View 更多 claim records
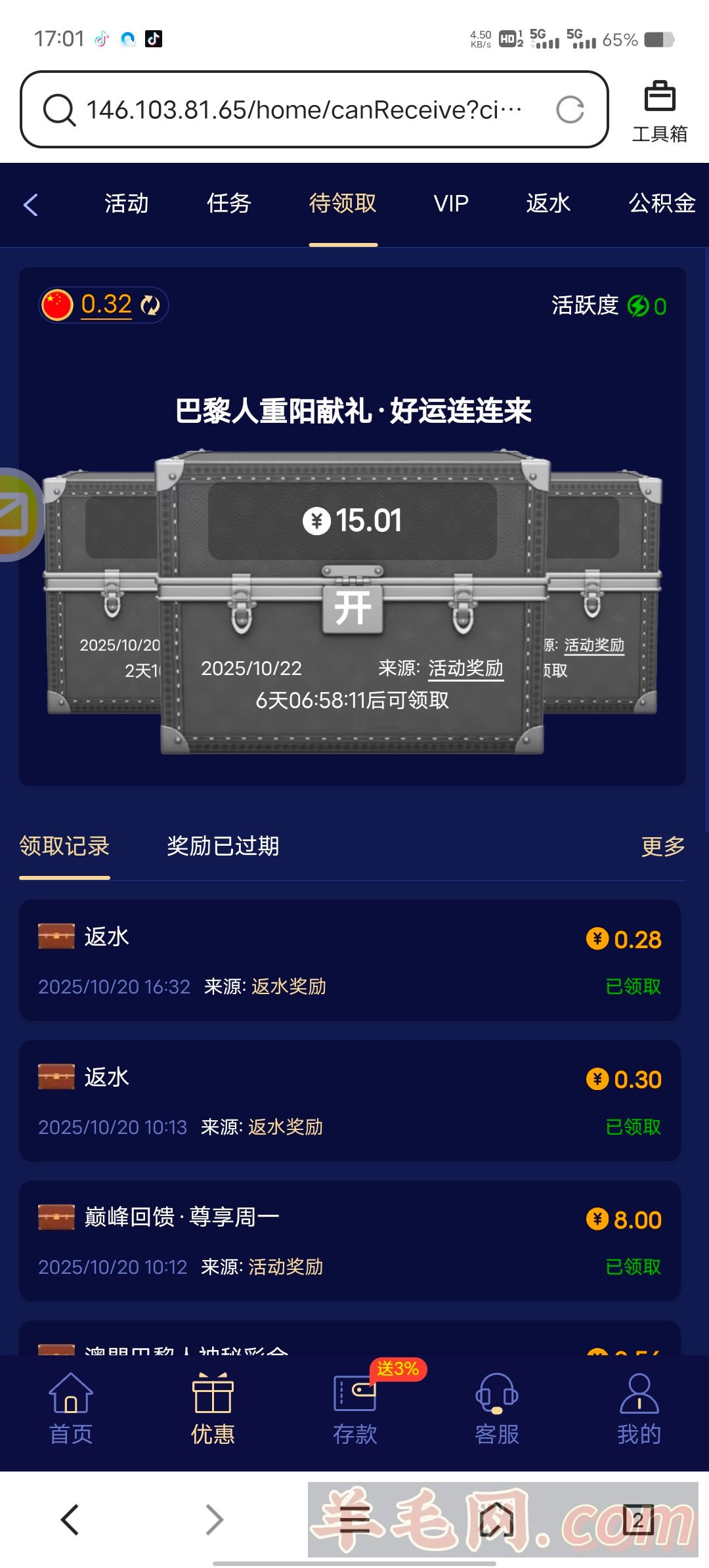The width and height of the screenshot is (709, 1568). [663, 846]
